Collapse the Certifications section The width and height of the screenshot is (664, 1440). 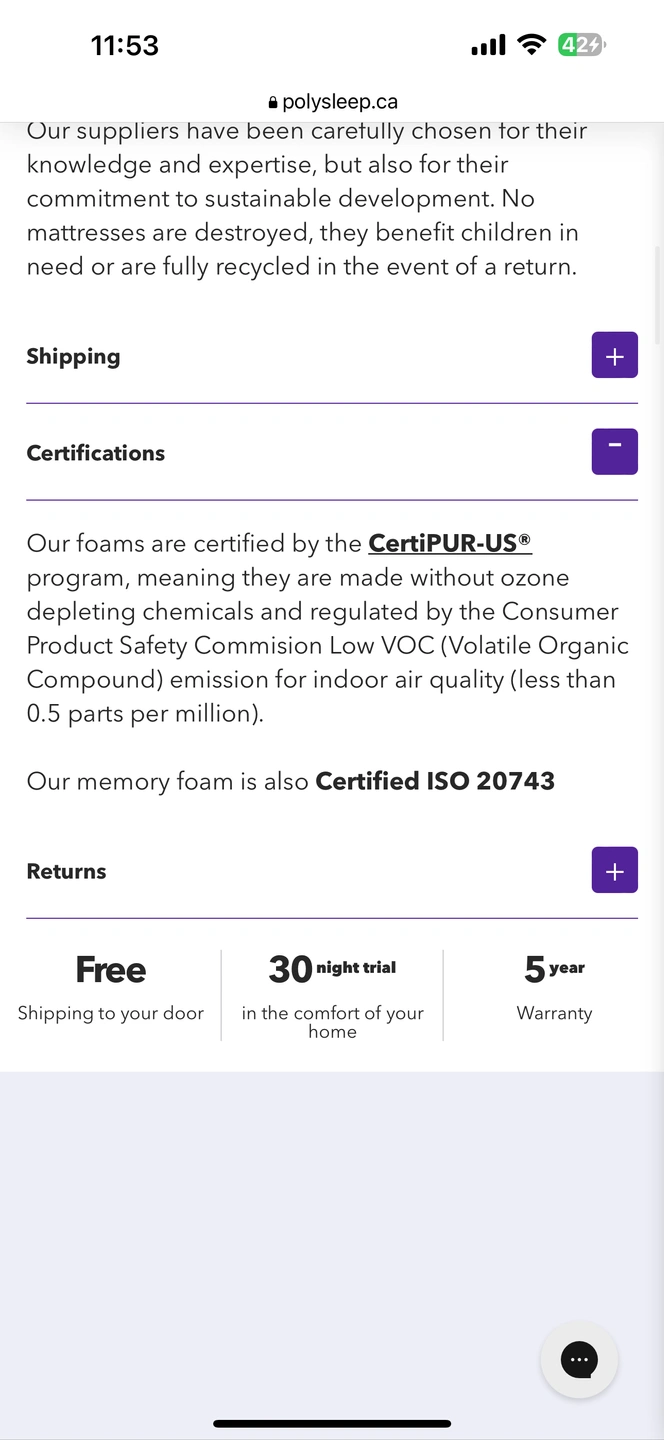[614, 451]
